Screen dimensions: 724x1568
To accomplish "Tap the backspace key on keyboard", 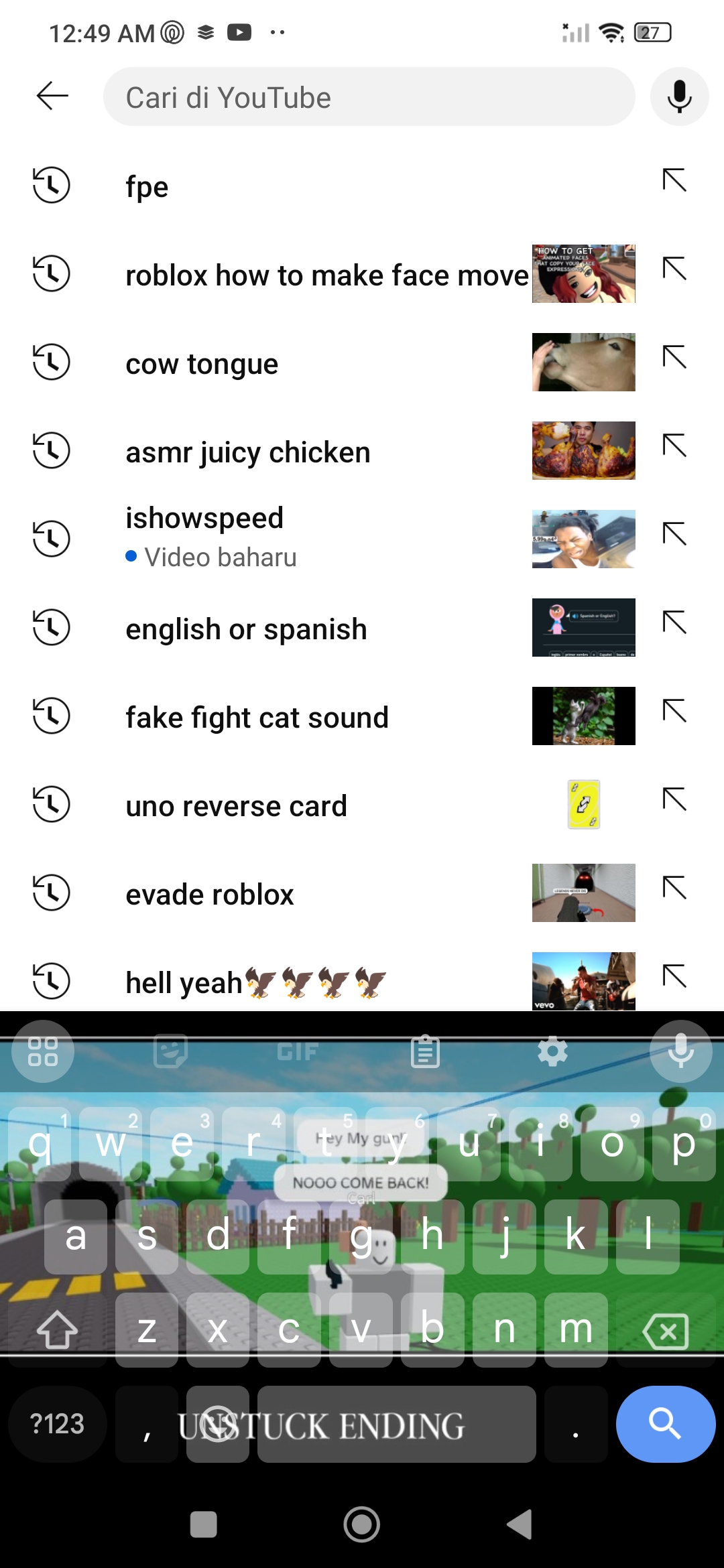I will [x=665, y=1331].
